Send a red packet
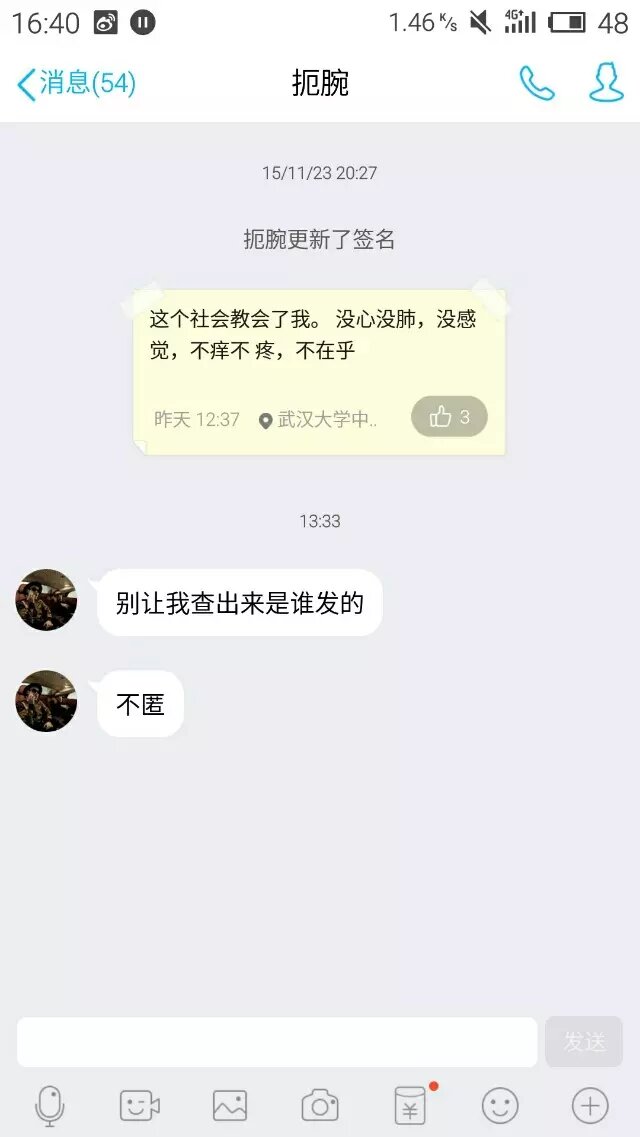The width and height of the screenshot is (640, 1137). [x=410, y=1105]
